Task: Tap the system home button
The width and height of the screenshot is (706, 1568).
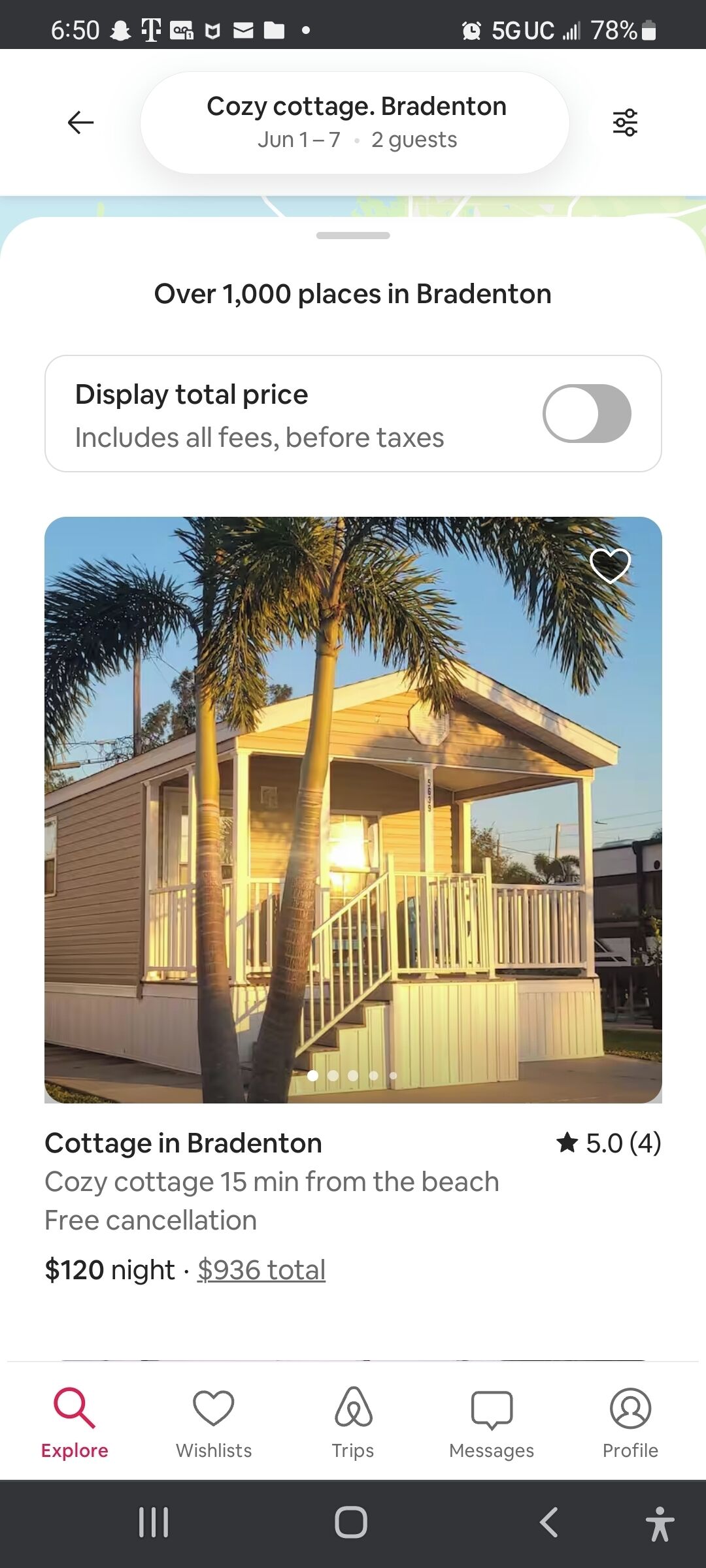Action: 351,1522
